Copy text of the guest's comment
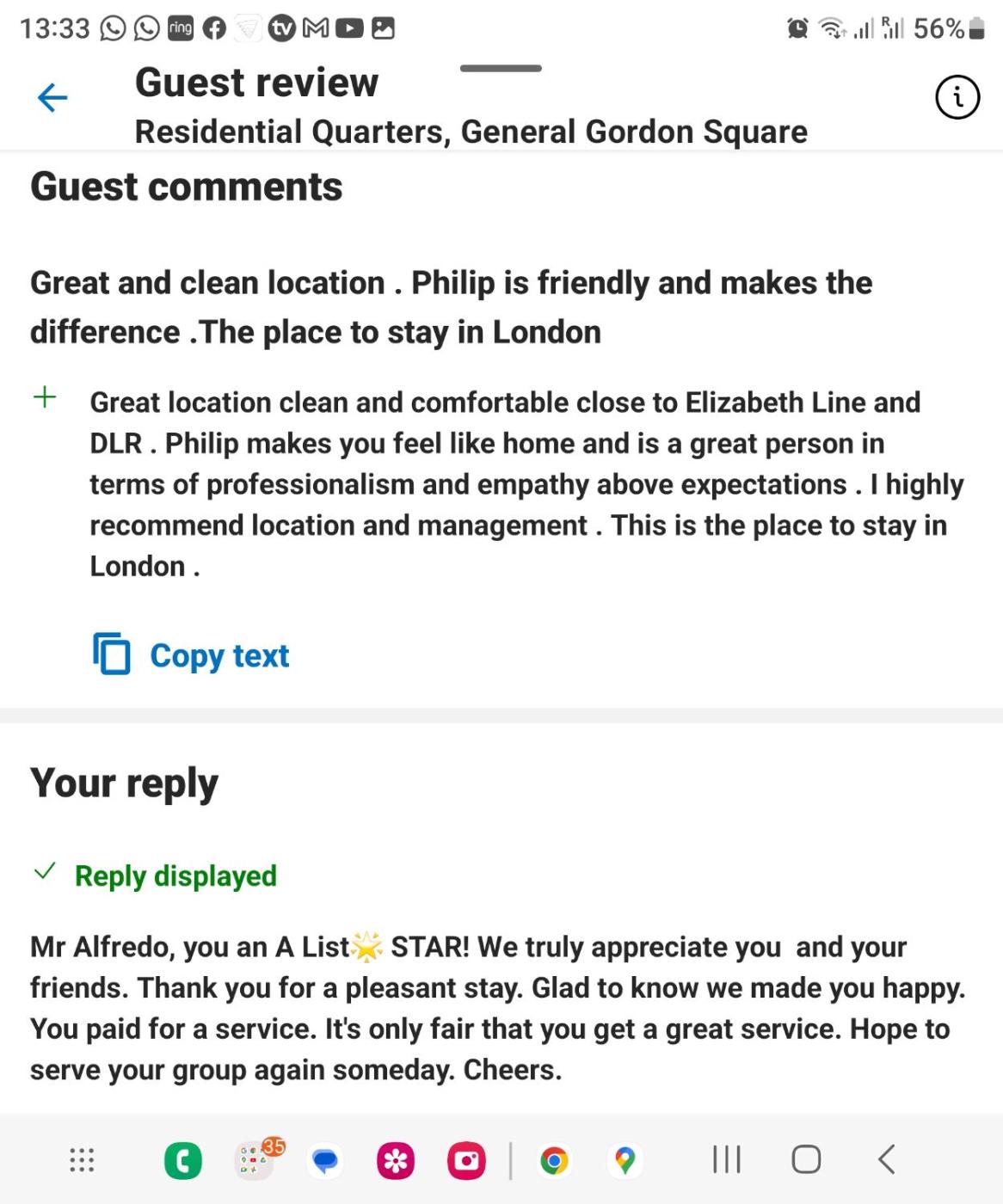Image resolution: width=1003 pixels, height=1204 pixels. click(x=191, y=655)
